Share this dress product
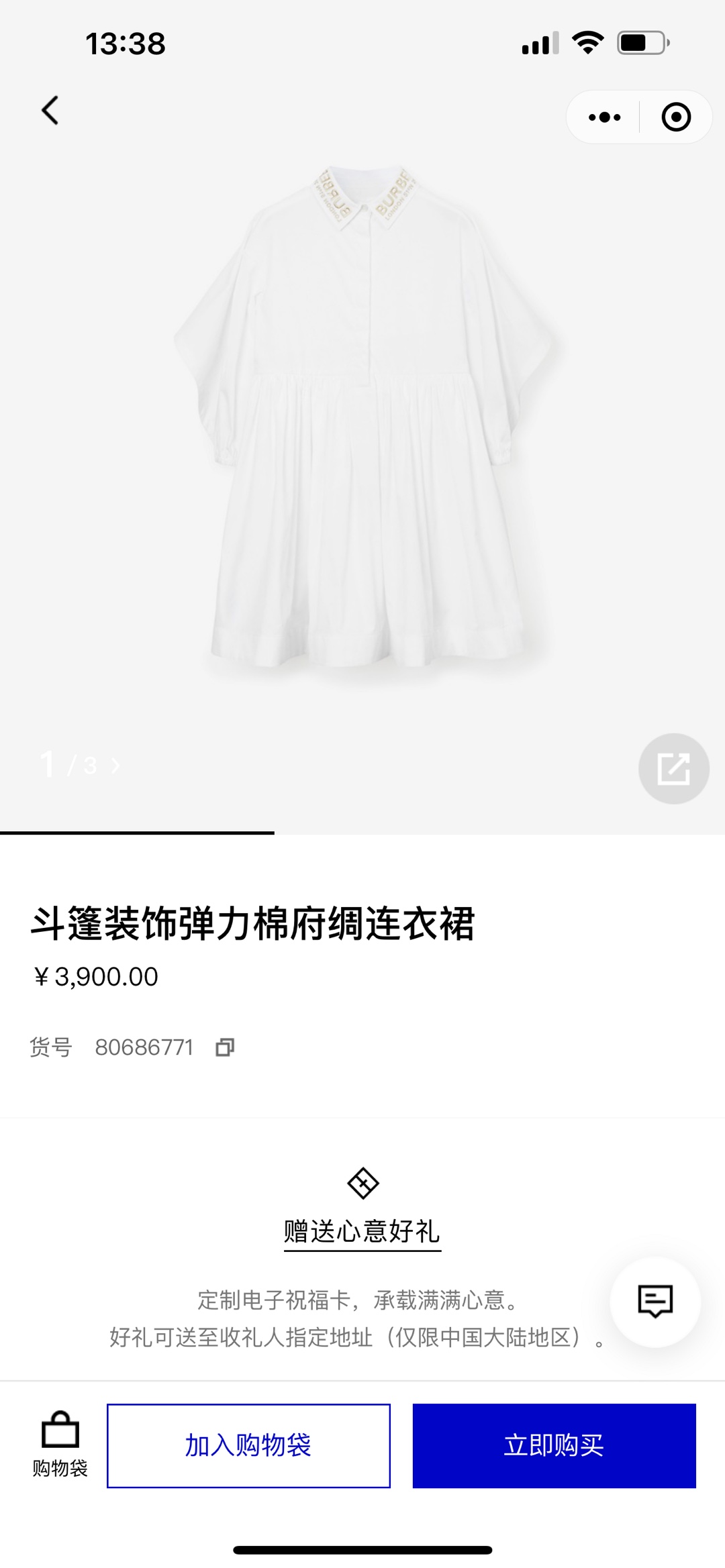The height and width of the screenshot is (1568, 725). click(x=673, y=768)
